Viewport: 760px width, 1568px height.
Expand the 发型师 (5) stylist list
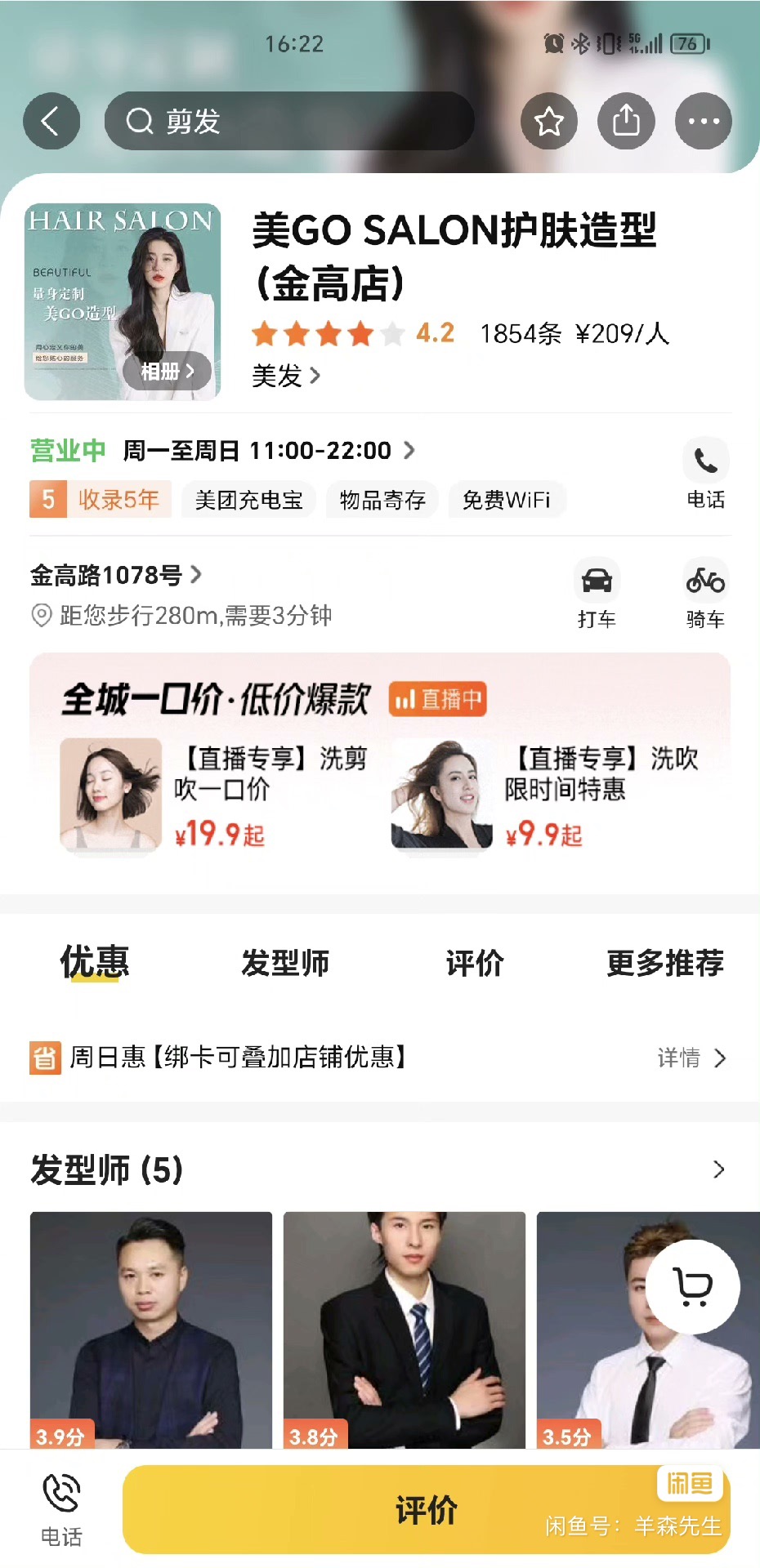click(718, 1169)
